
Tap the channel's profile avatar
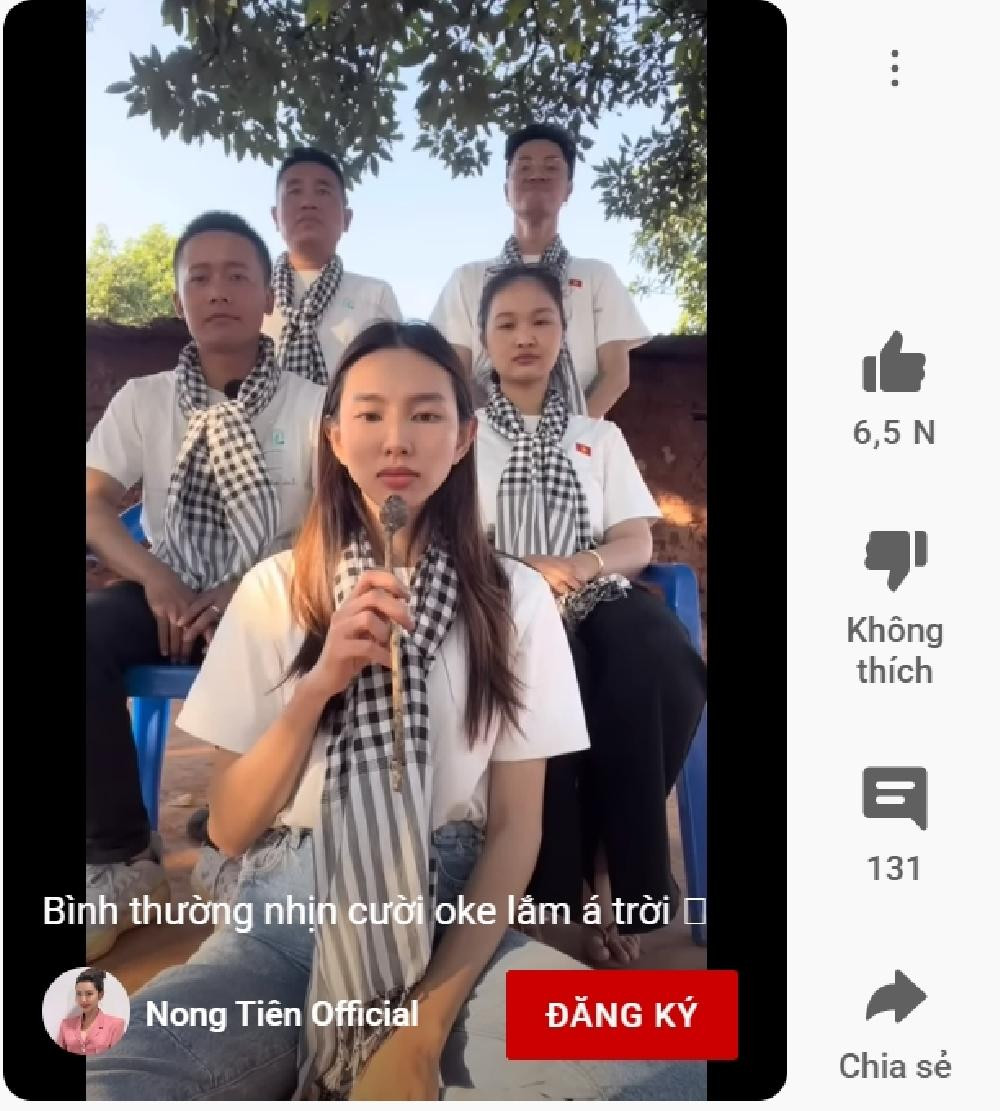click(x=85, y=1011)
